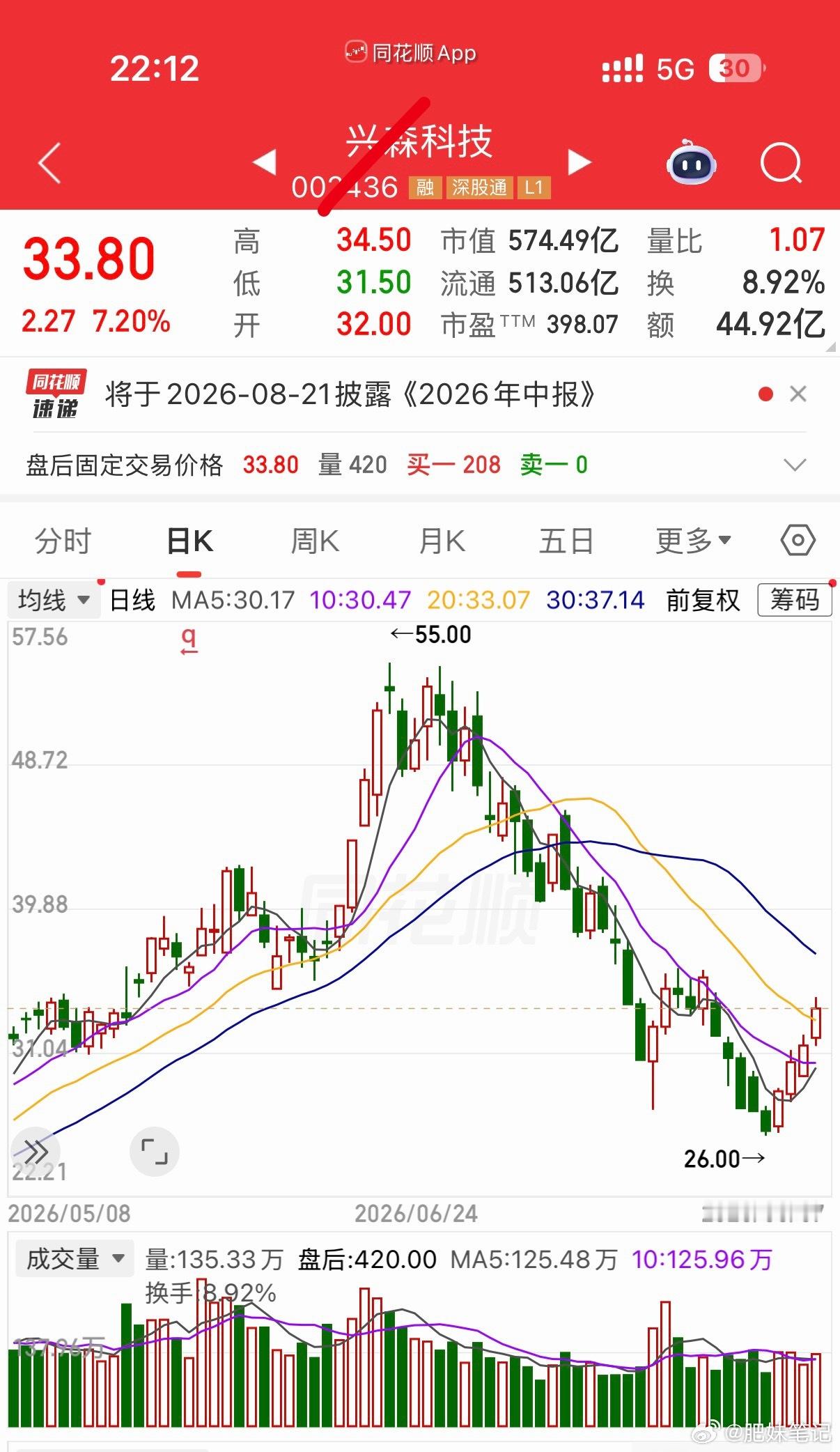The image size is (840, 1452).
Task: Go back using the top-left arrow
Action: [49, 163]
